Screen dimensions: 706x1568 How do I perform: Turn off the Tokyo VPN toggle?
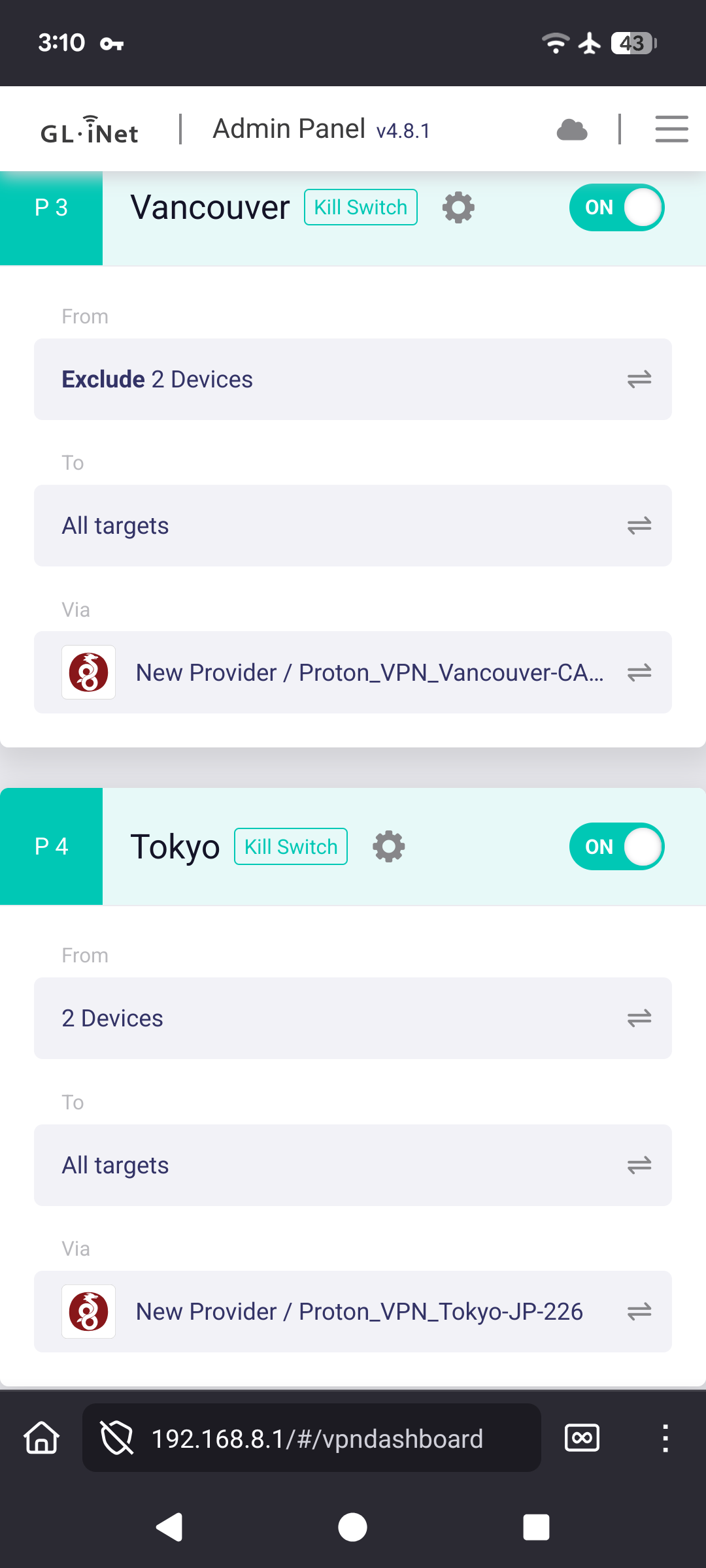(616, 847)
